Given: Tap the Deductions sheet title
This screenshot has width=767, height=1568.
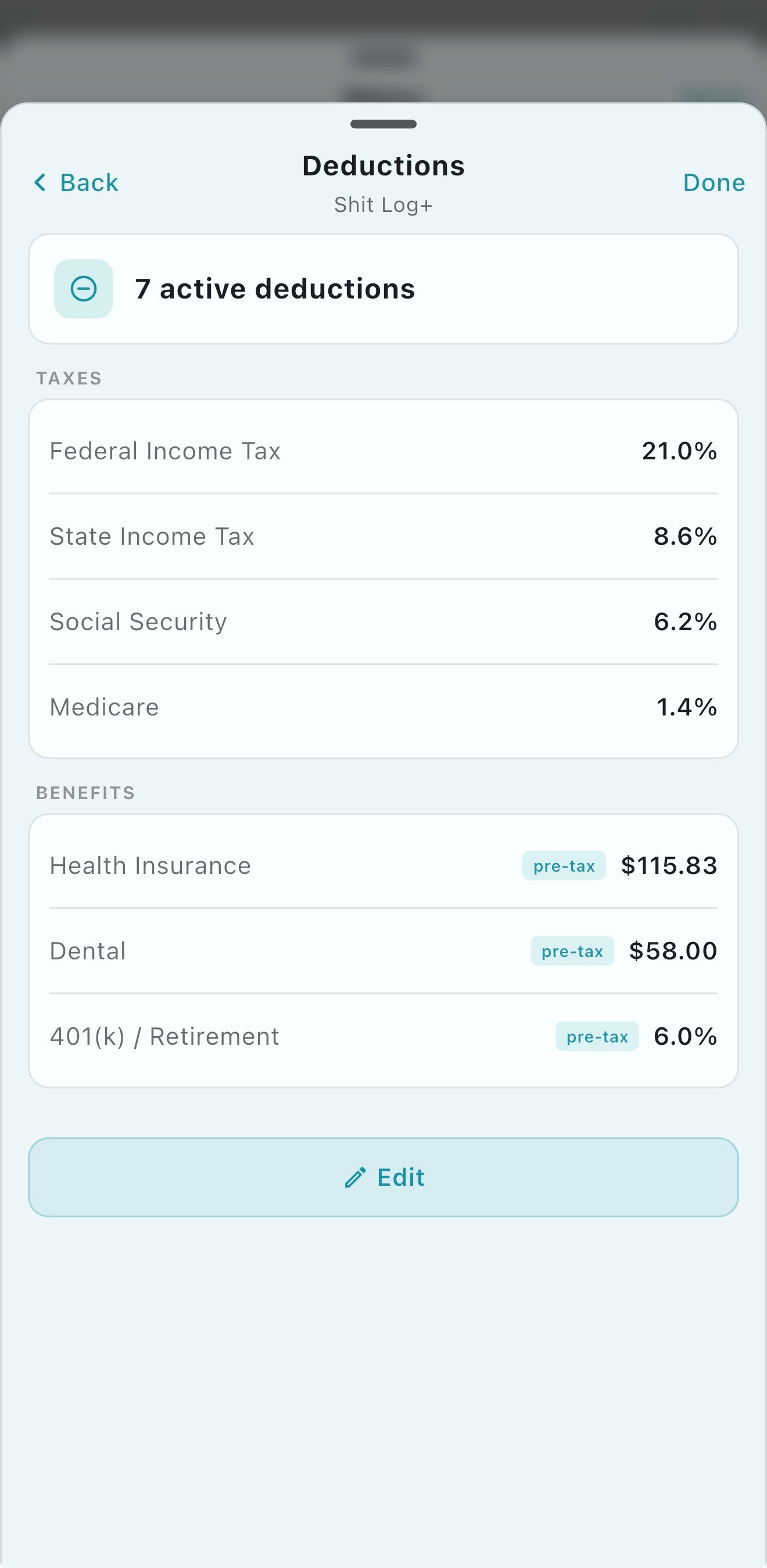Looking at the screenshot, I should pyautogui.click(x=383, y=164).
